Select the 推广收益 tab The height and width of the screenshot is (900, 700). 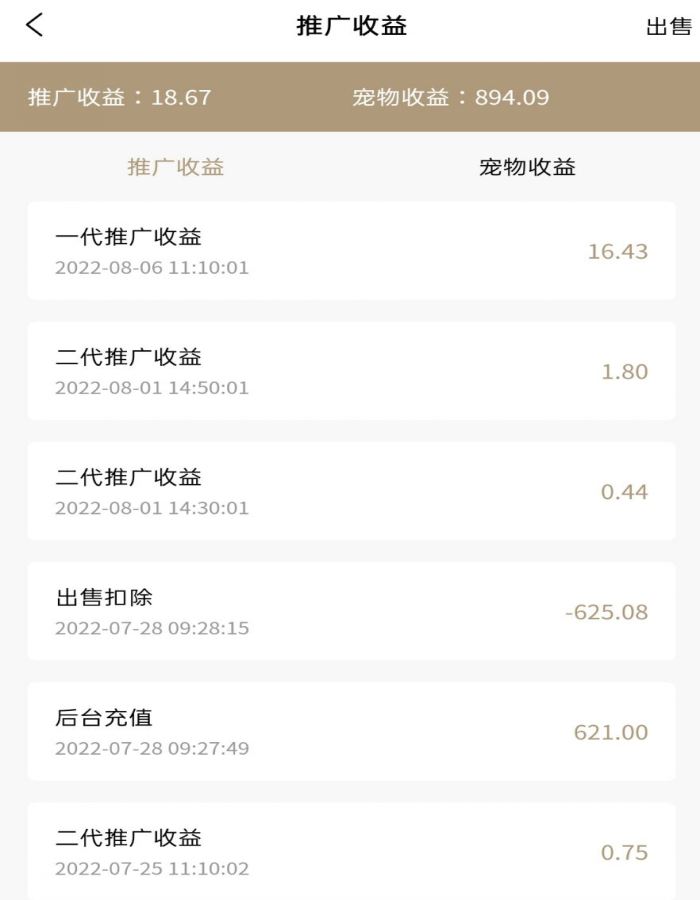[176, 168]
